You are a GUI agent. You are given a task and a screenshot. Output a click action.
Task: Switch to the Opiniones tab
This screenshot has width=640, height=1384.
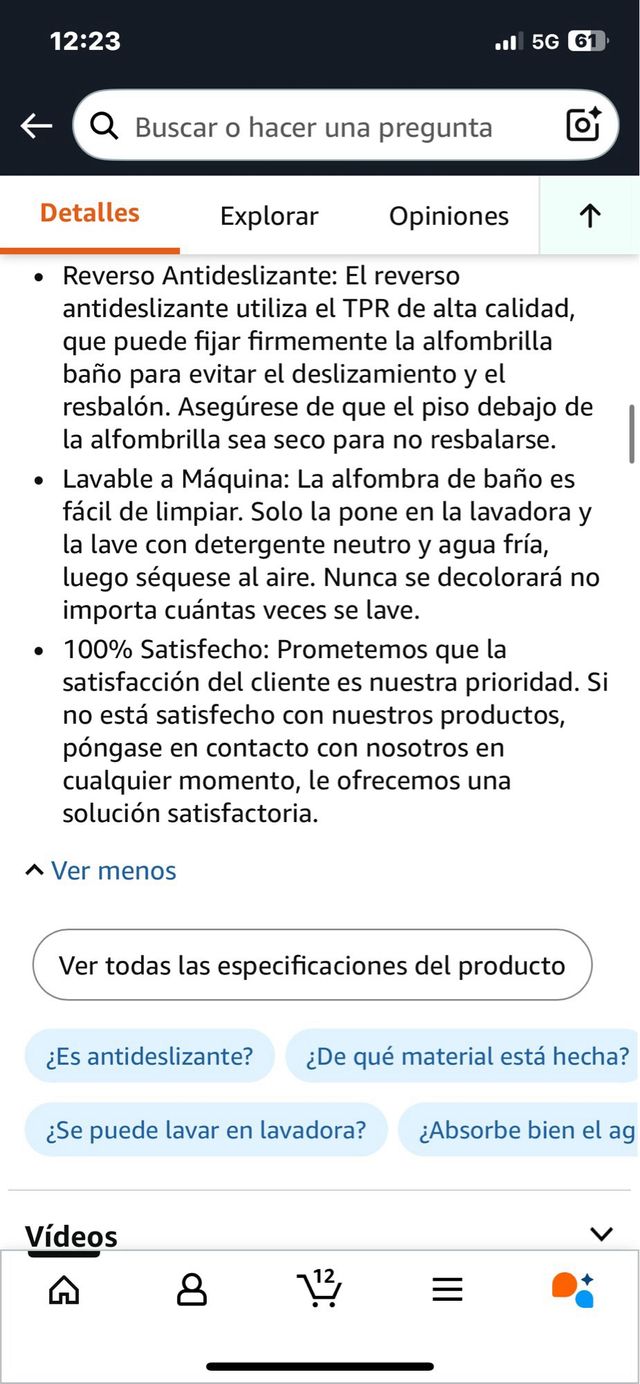click(x=448, y=216)
